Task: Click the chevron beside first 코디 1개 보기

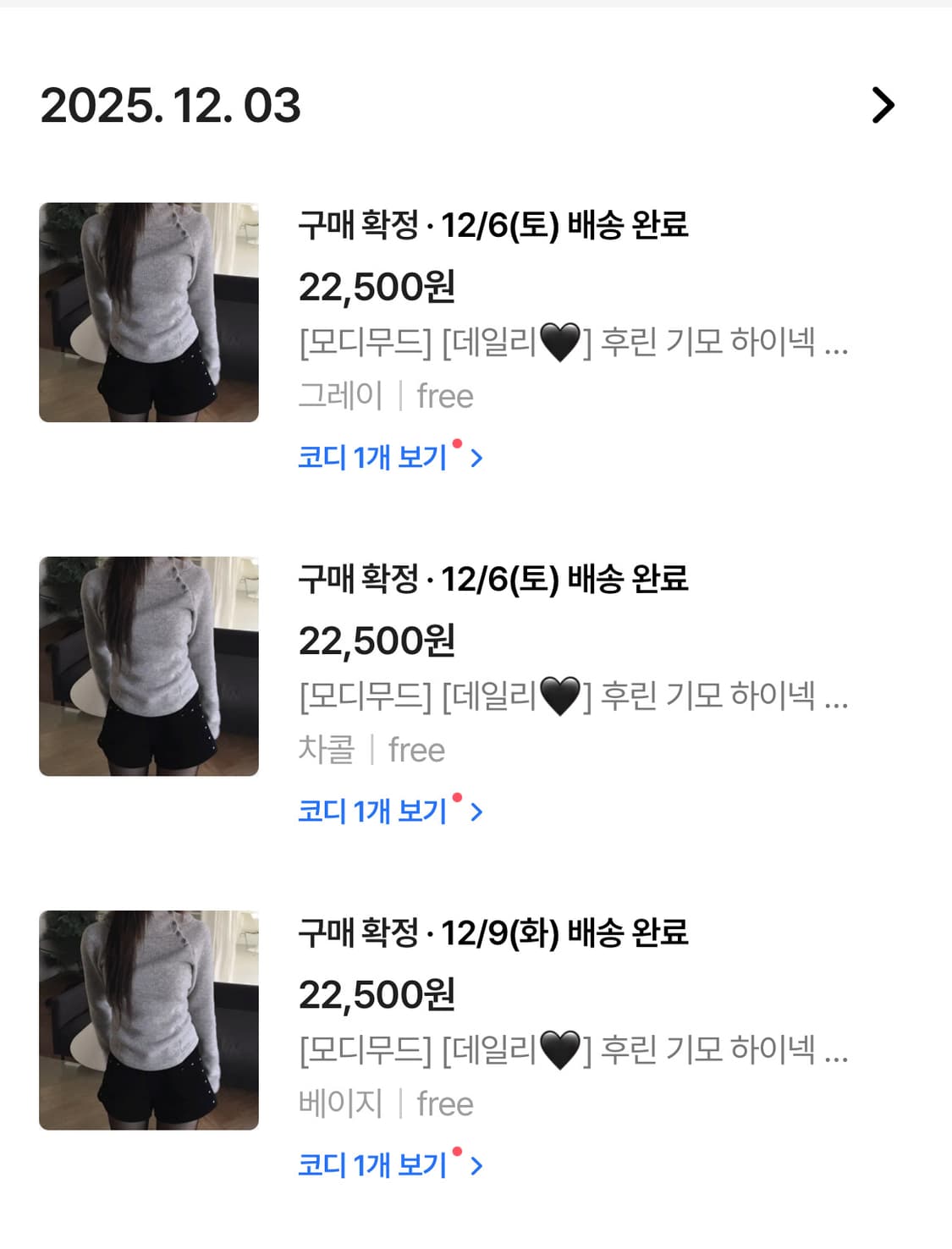Action: pyautogui.click(x=478, y=457)
